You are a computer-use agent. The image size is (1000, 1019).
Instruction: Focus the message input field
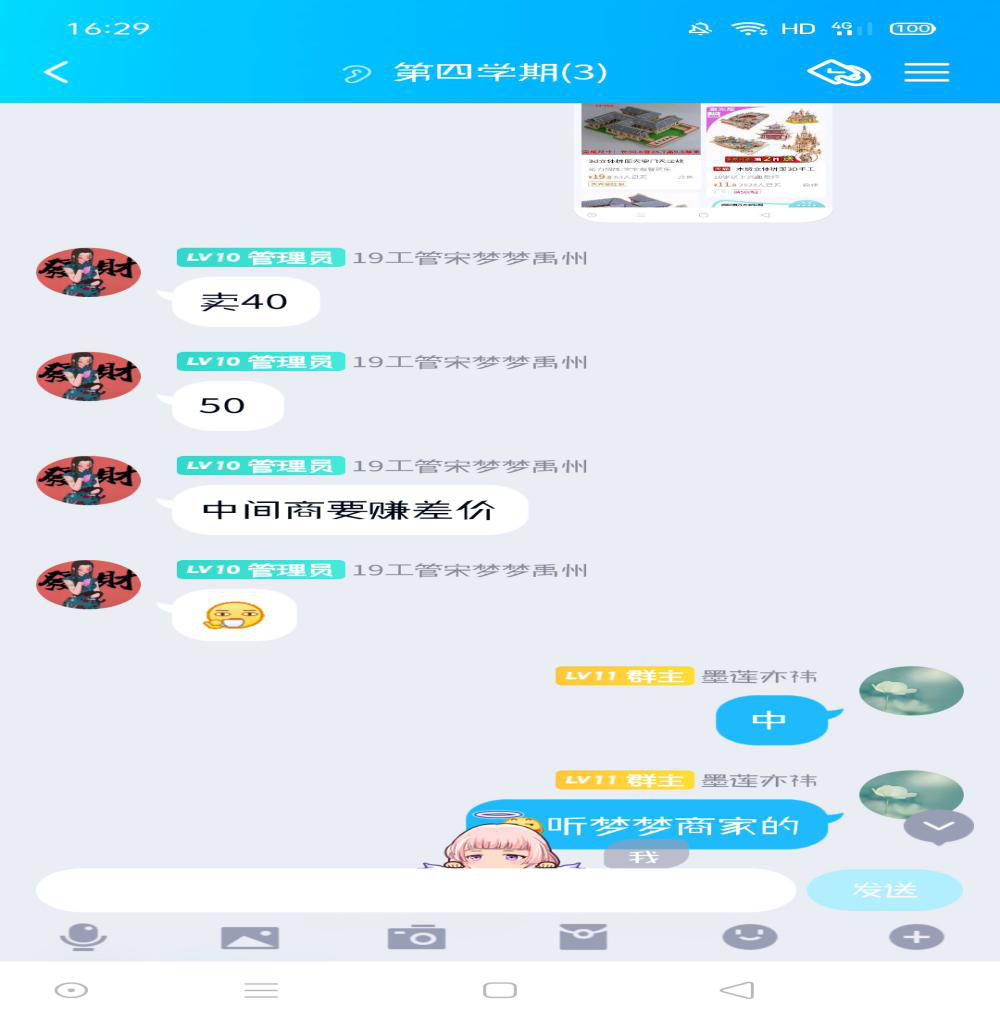click(415, 890)
